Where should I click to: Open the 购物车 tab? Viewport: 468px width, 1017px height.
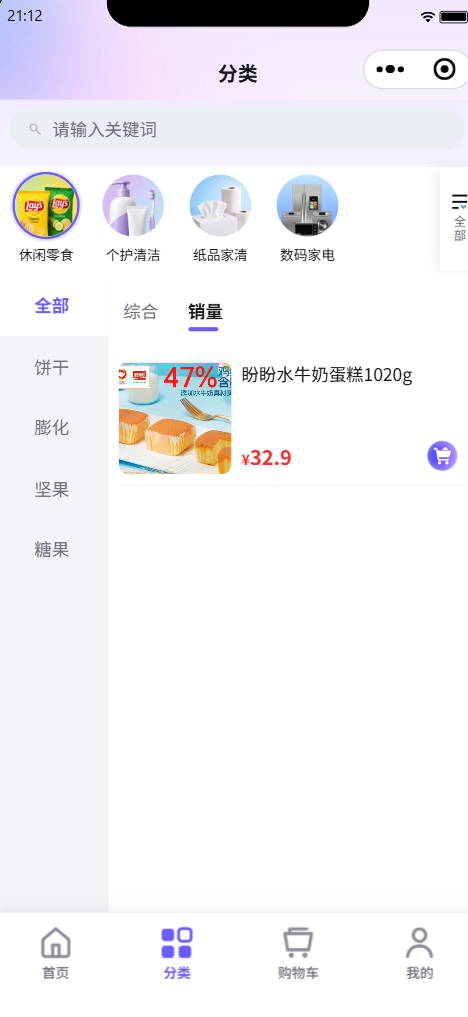click(298, 952)
